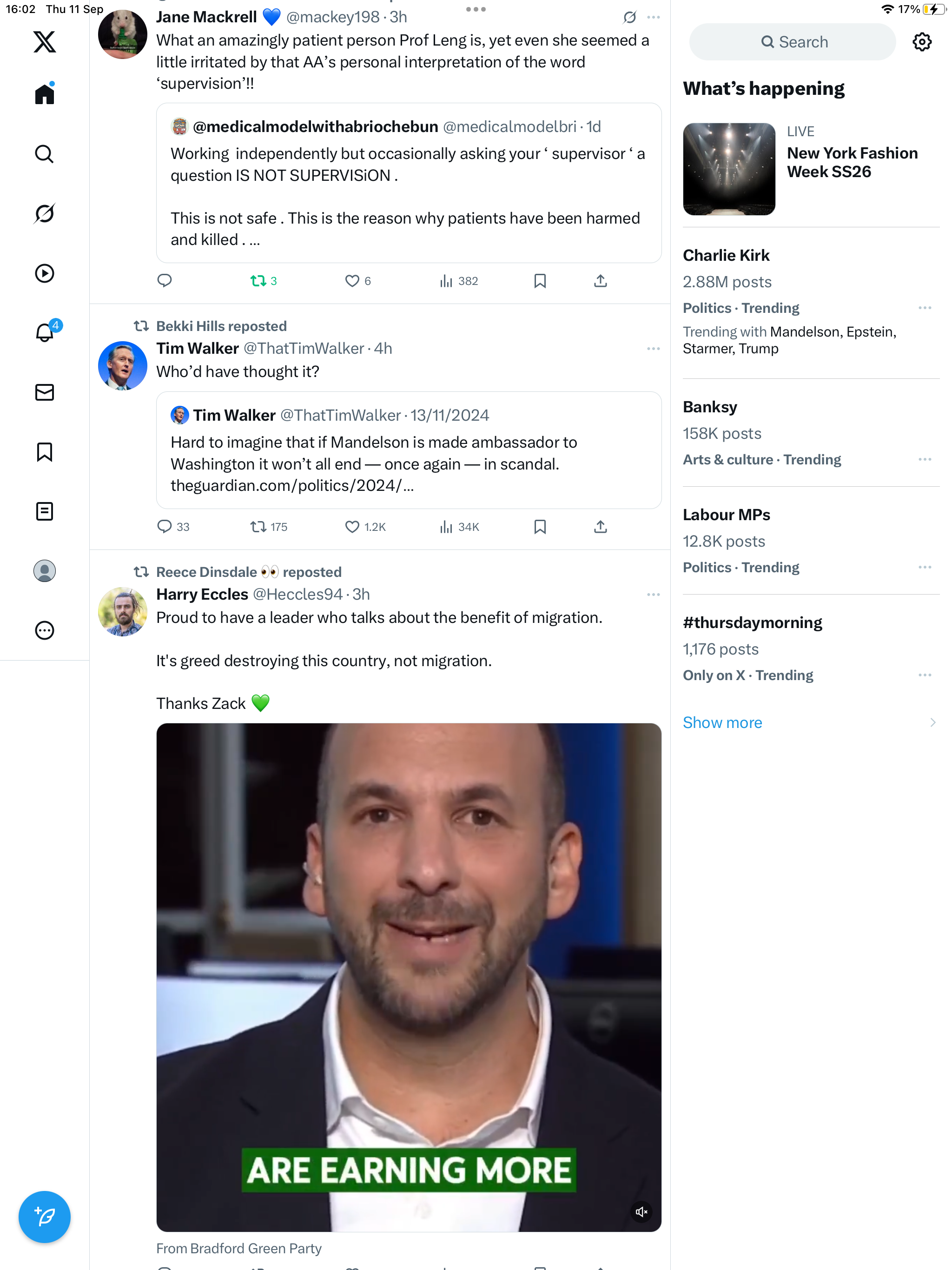Screen dimensions: 952x1270
Task: Open the notifications bell
Action: click(44, 332)
